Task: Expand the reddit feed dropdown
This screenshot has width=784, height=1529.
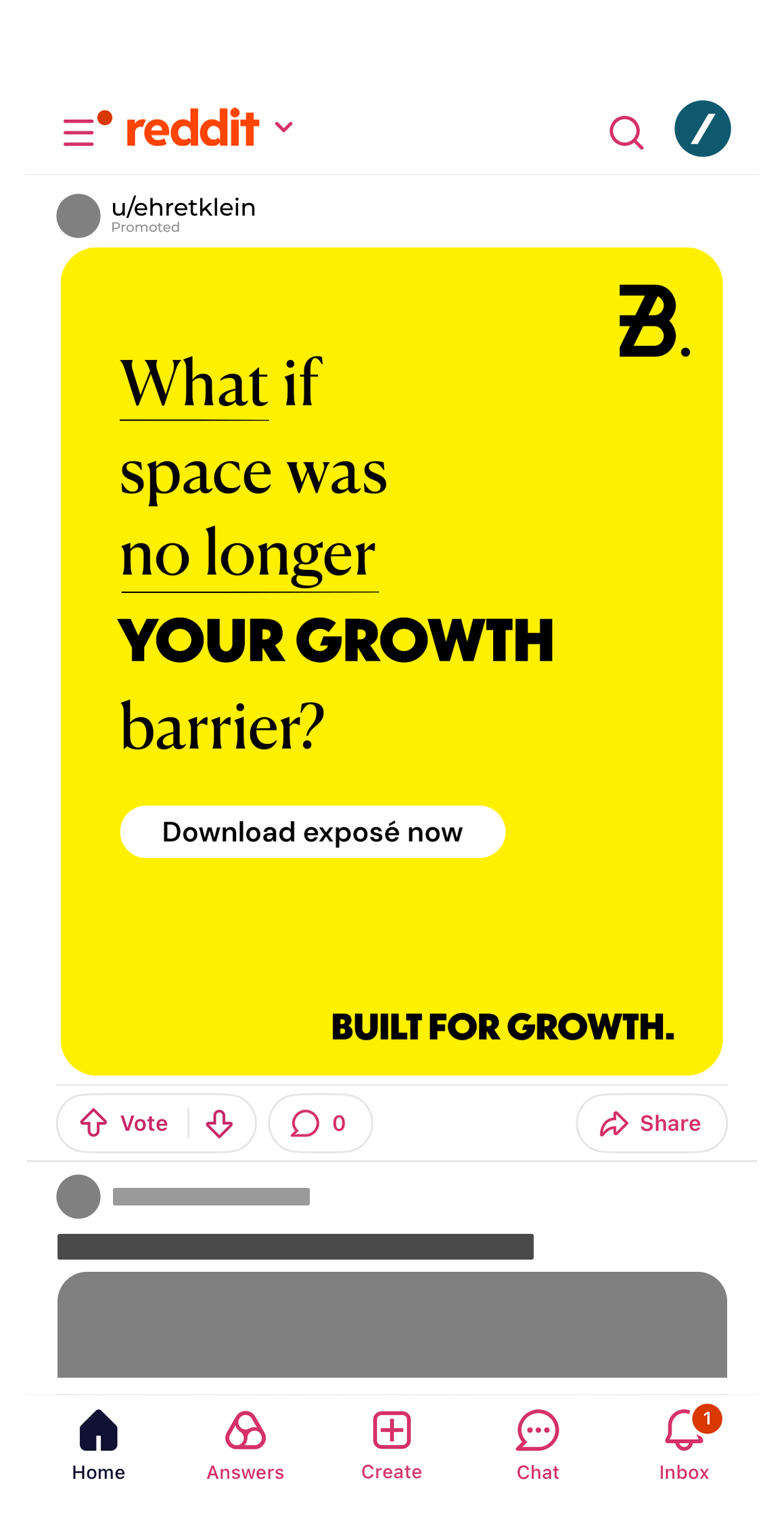Action: [284, 127]
